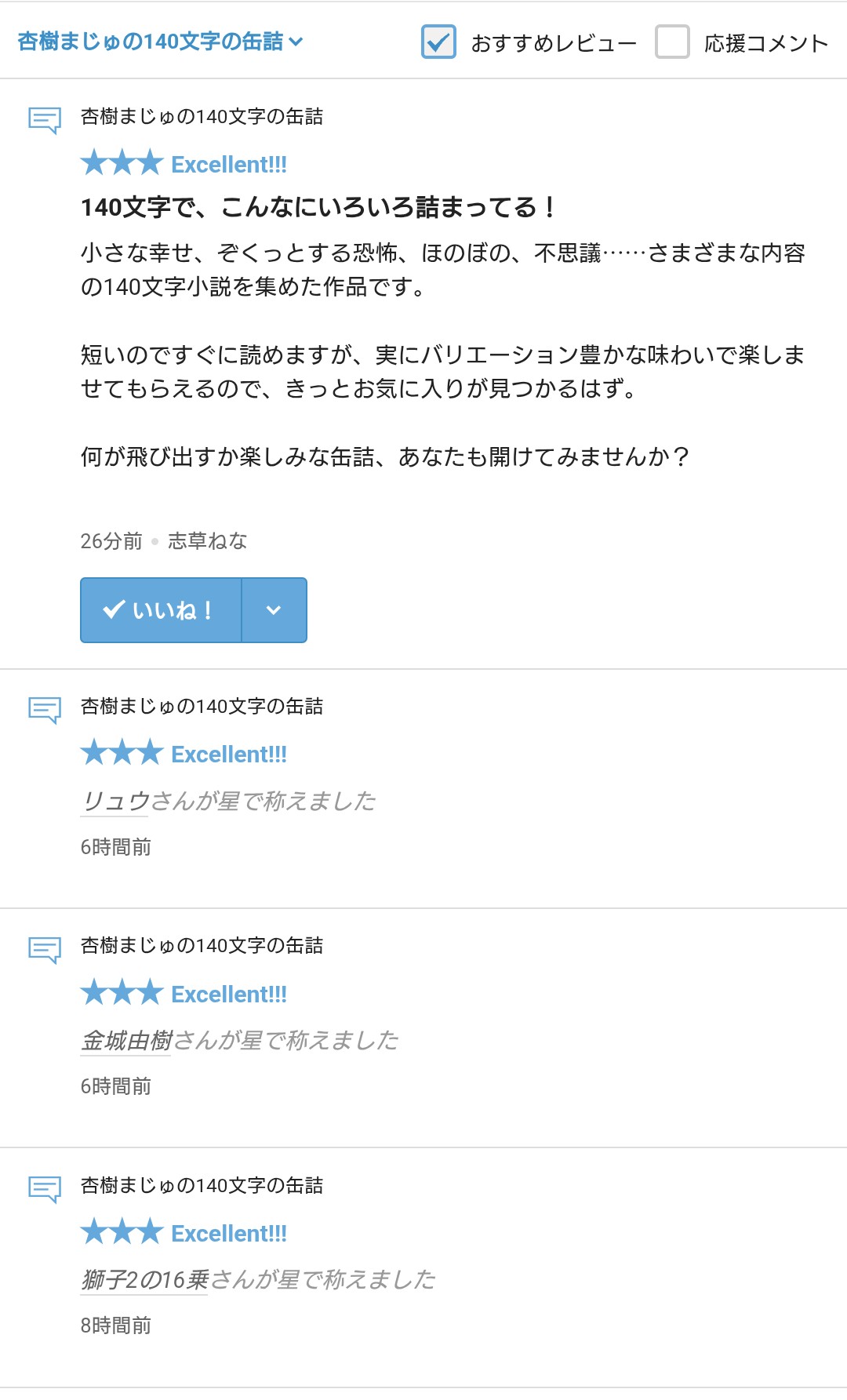Open user リュウ's profile link

pos(115,802)
